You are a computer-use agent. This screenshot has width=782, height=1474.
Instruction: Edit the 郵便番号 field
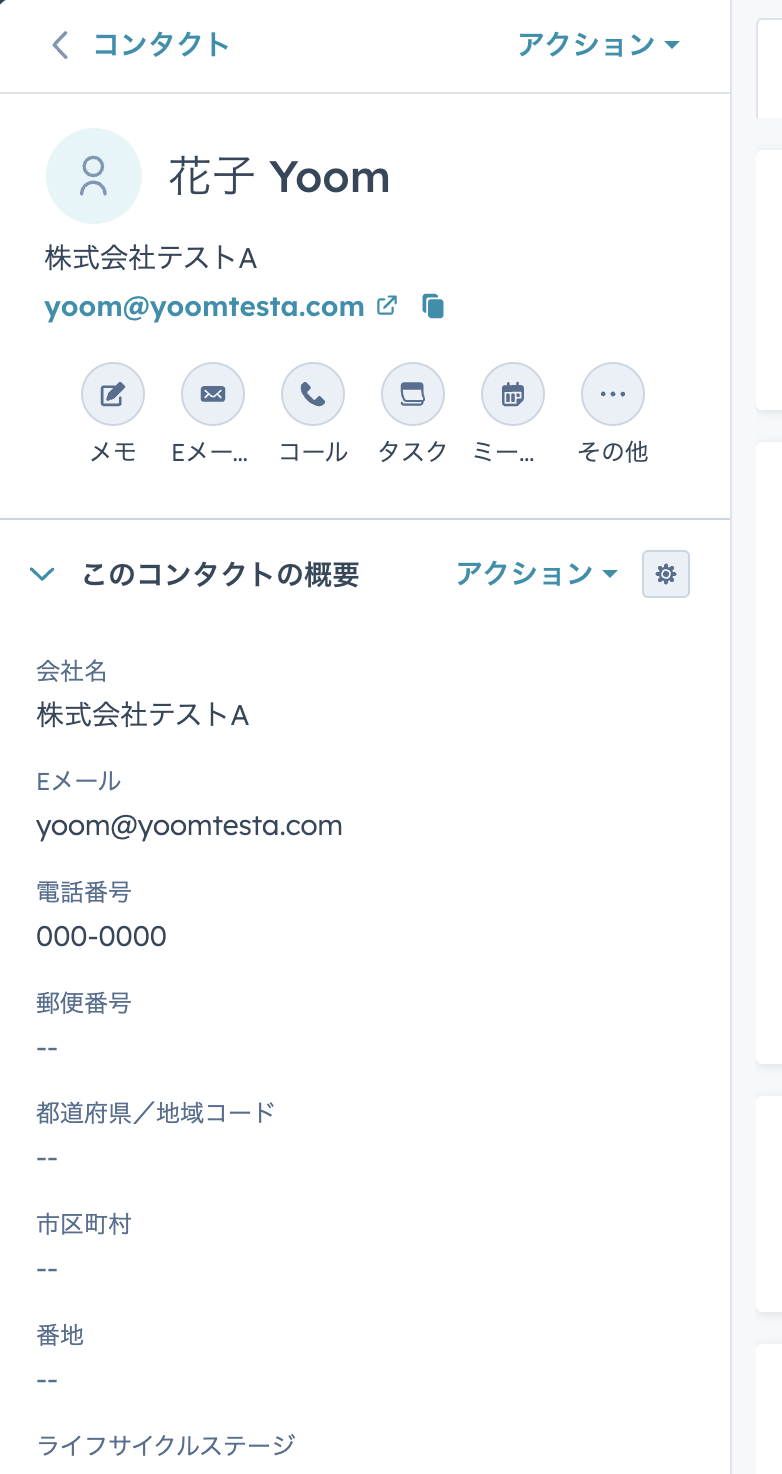coord(47,1047)
